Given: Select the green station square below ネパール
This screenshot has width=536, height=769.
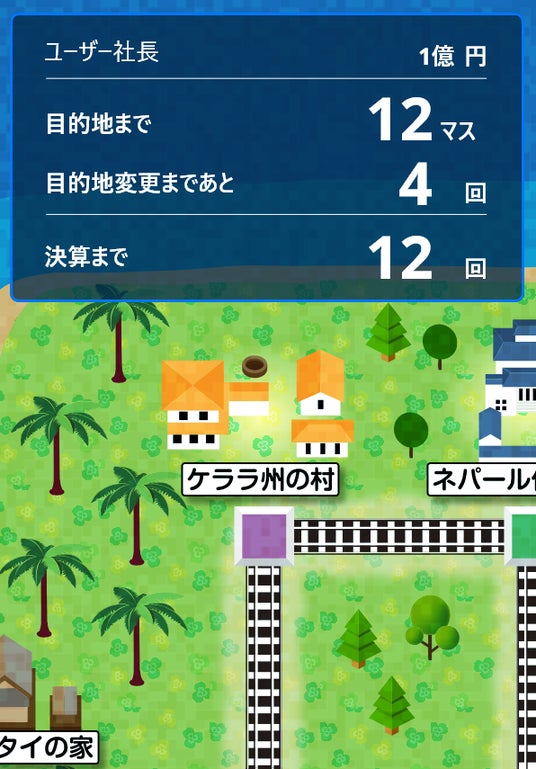Looking at the screenshot, I should pyautogui.click(x=521, y=536).
